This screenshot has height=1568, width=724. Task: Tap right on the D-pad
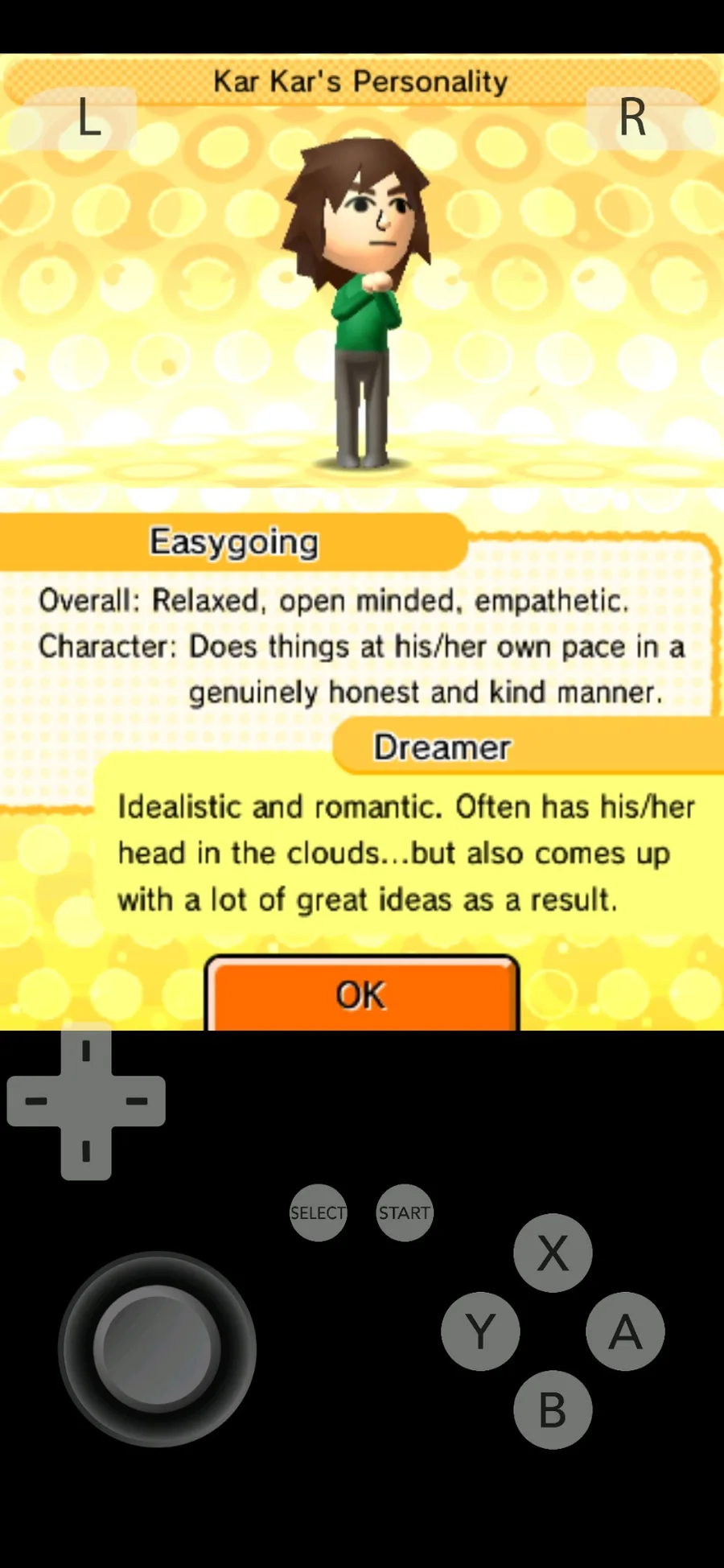click(137, 1101)
